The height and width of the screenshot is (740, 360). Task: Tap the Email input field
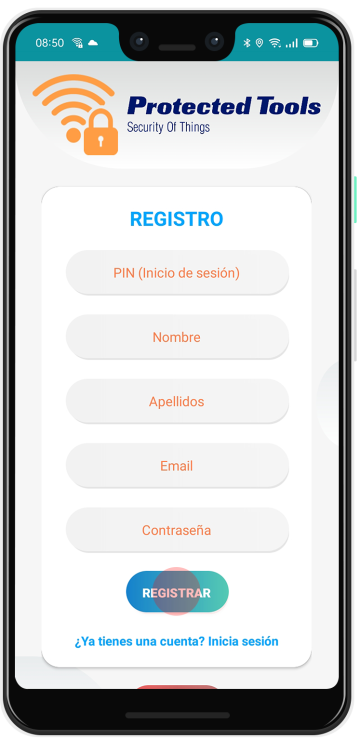pos(177,466)
